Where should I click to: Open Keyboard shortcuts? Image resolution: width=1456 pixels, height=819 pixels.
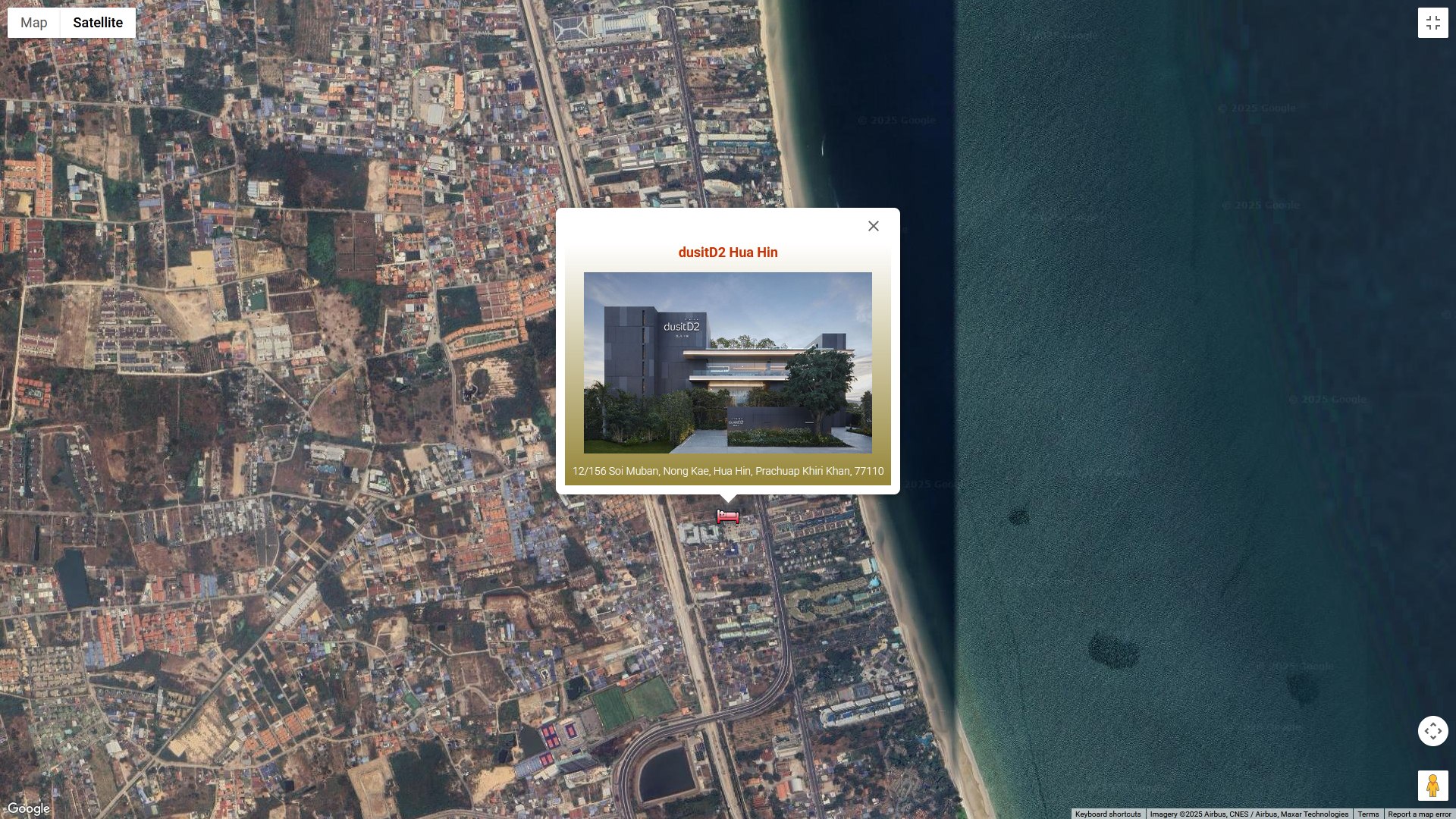(x=1107, y=814)
